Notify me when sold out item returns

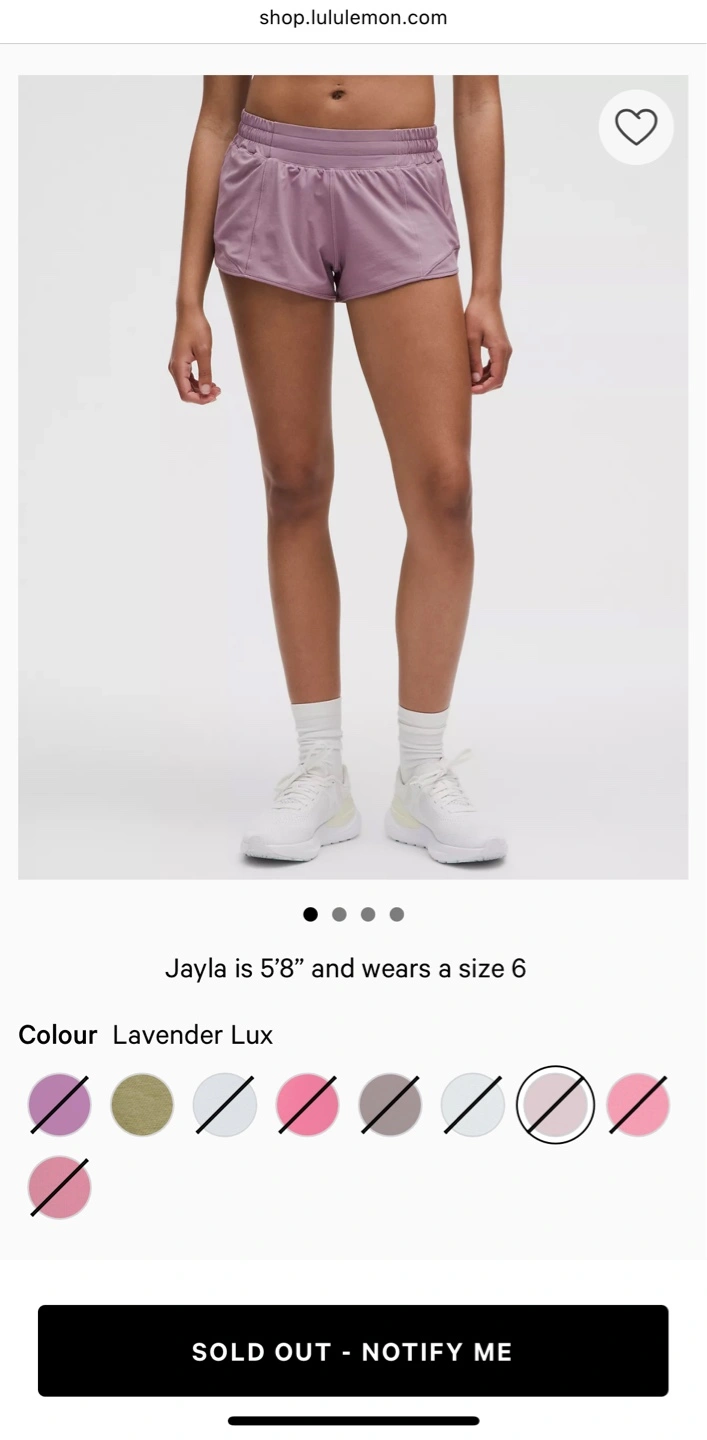click(x=353, y=1351)
